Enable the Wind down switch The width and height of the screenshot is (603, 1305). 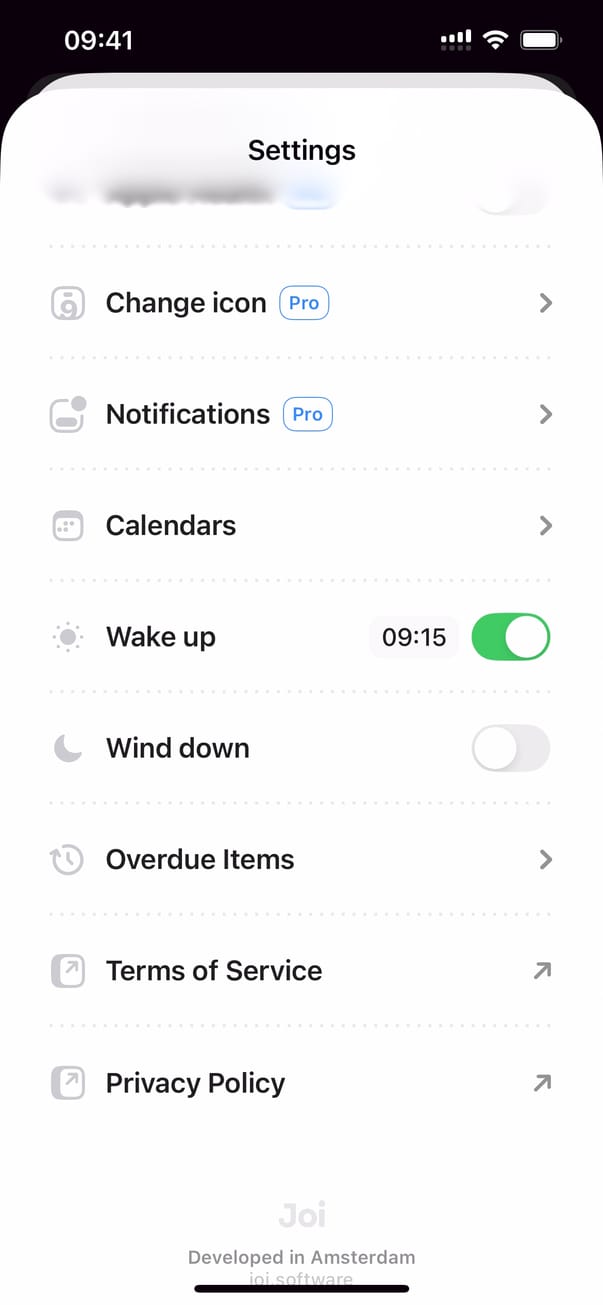coord(510,748)
